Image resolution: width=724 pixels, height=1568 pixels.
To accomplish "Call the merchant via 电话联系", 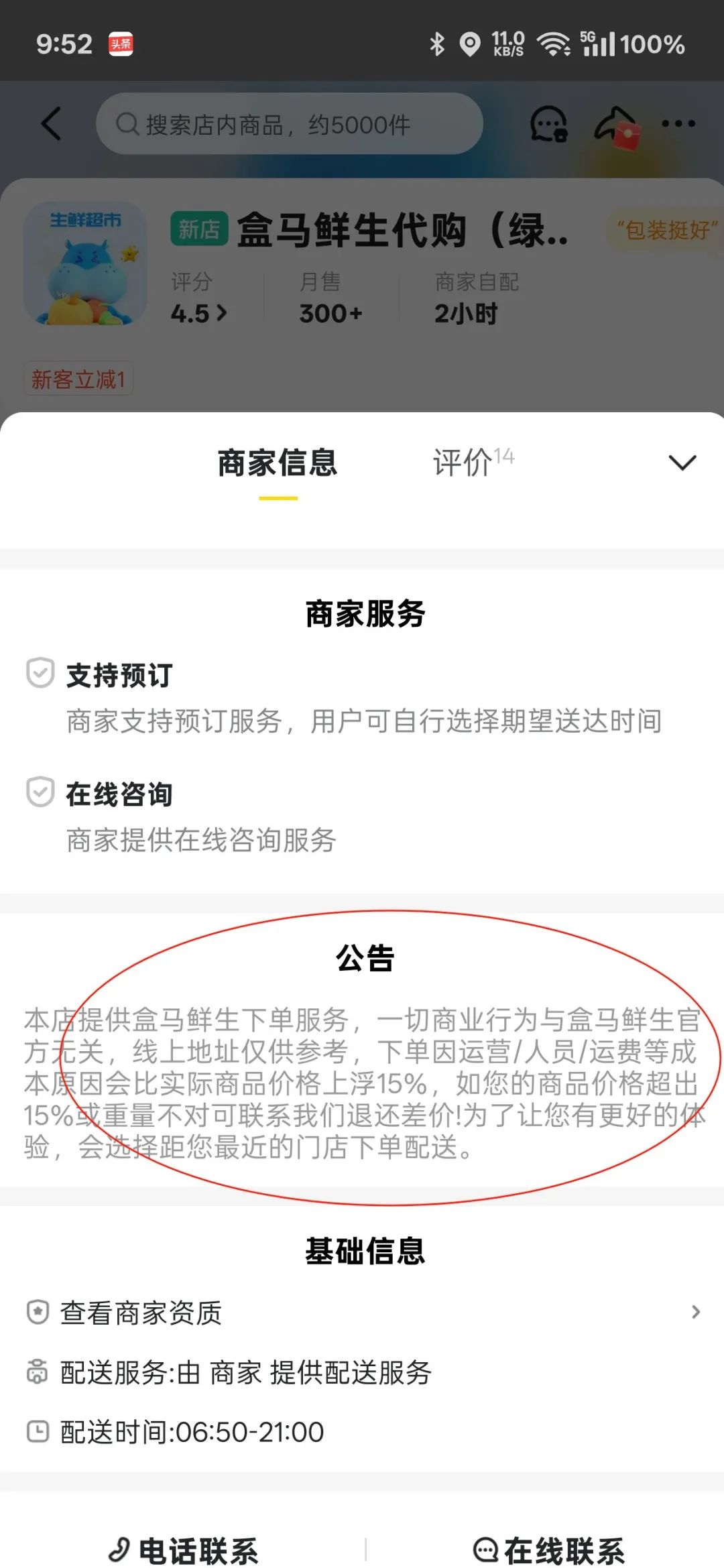I will 184,1550.
